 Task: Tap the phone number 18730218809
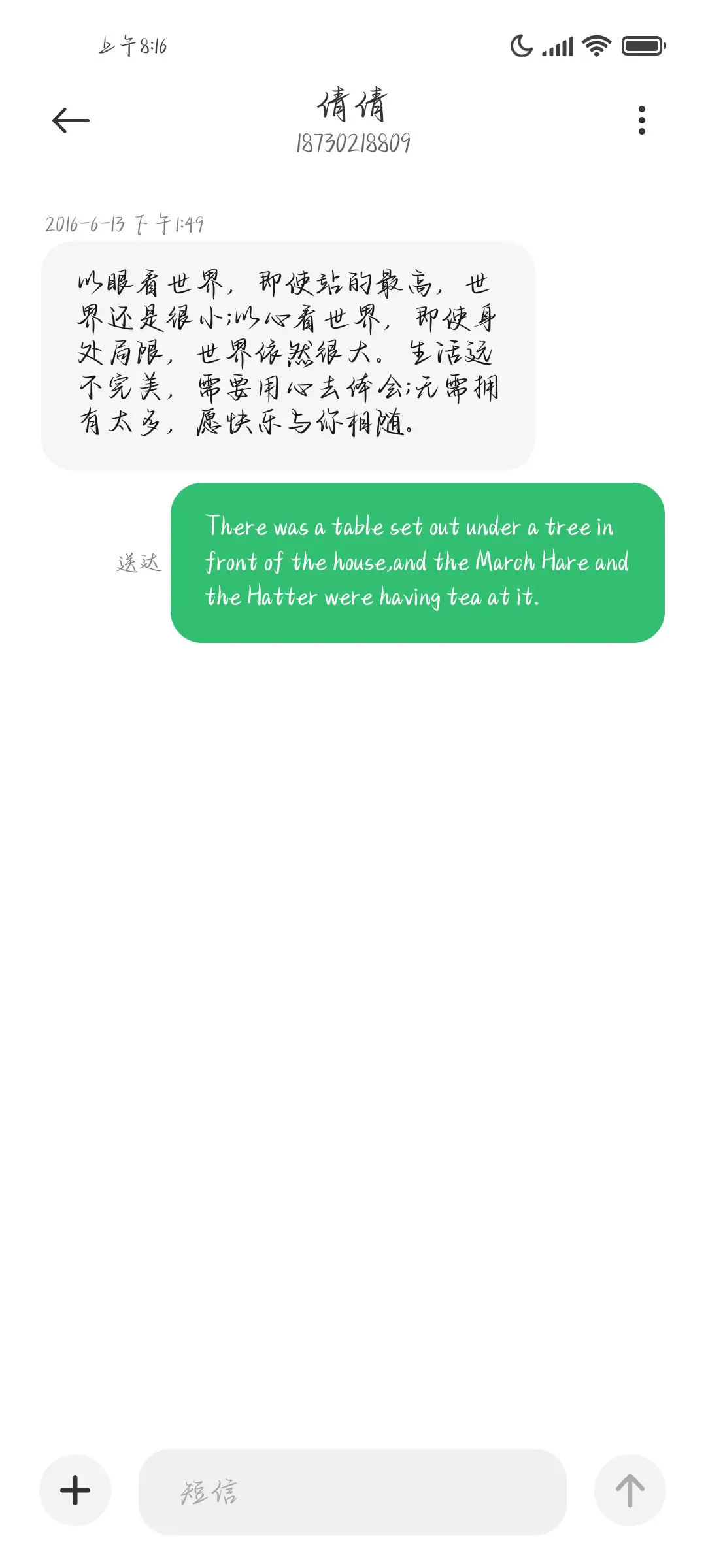[353, 145]
